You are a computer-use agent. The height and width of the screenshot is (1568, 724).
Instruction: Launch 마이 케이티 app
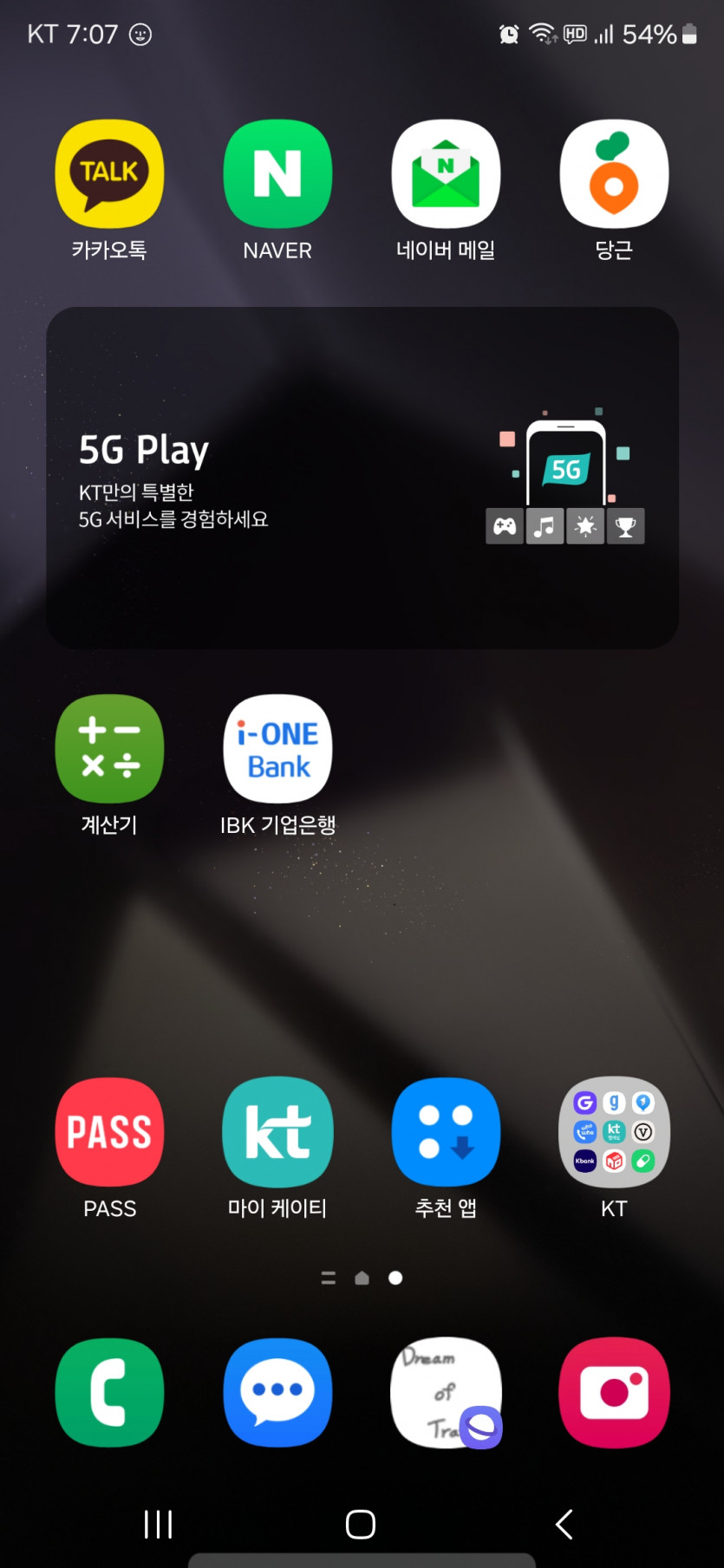click(x=277, y=1132)
